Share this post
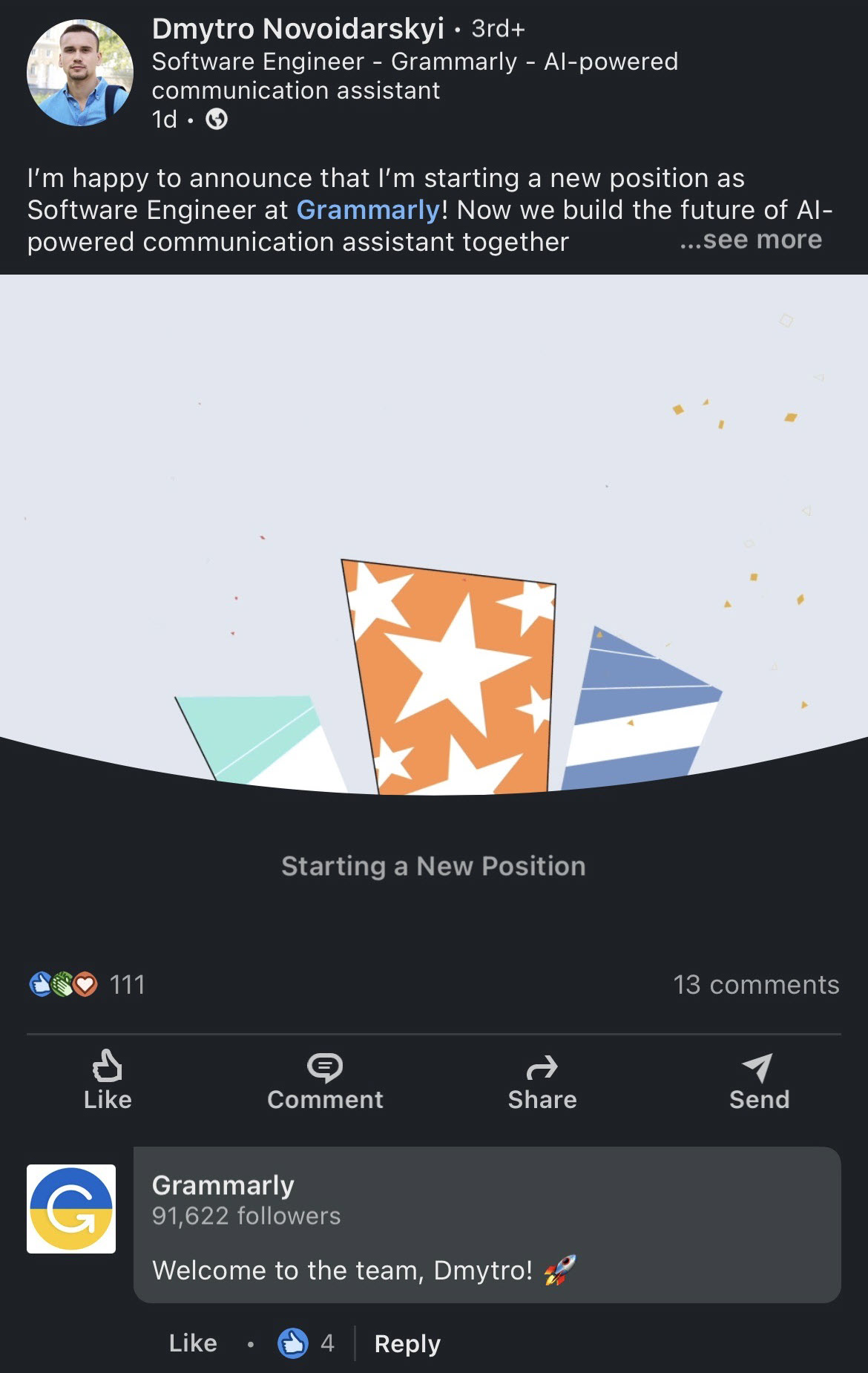868x1373 pixels. (x=542, y=1081)
